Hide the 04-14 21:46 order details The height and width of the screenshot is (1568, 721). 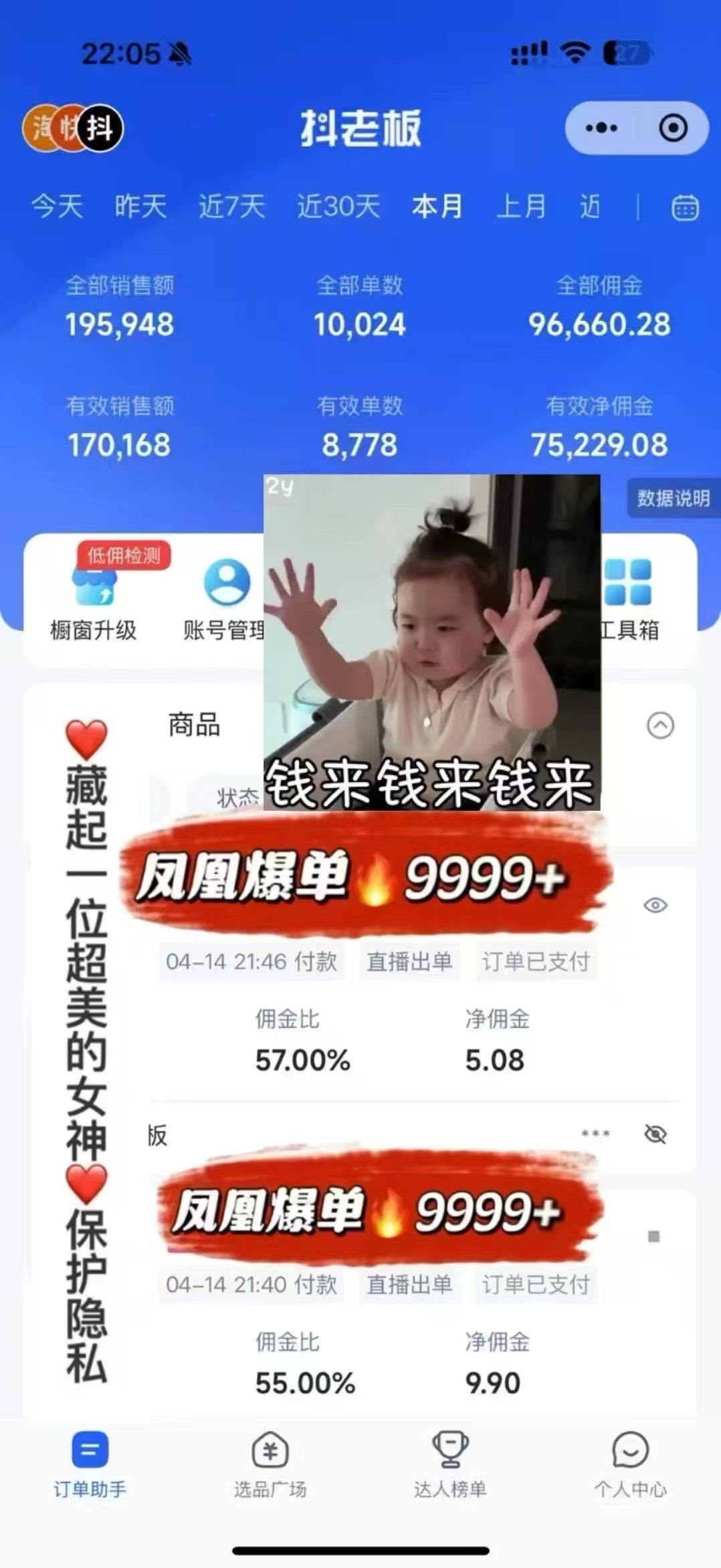655,906
